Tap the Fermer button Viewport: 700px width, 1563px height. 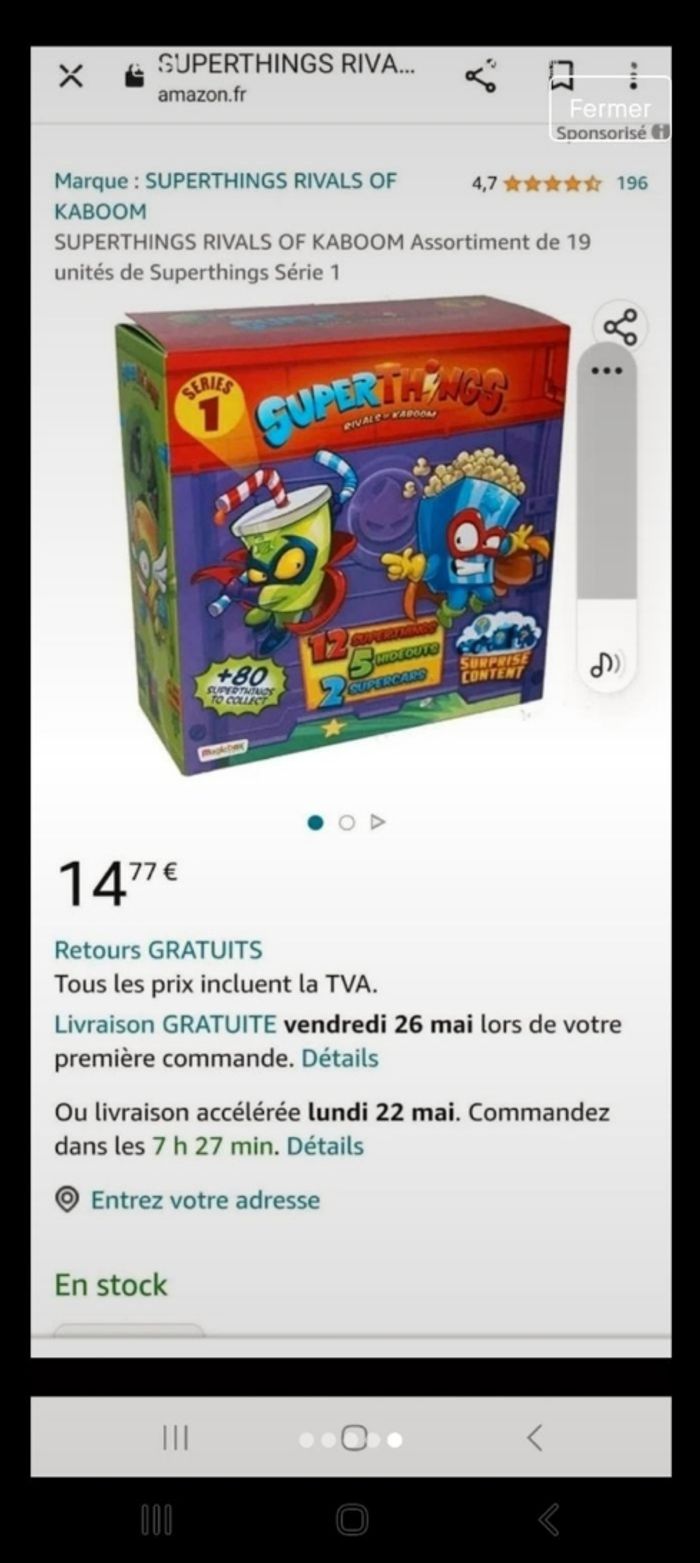[609, 108]
